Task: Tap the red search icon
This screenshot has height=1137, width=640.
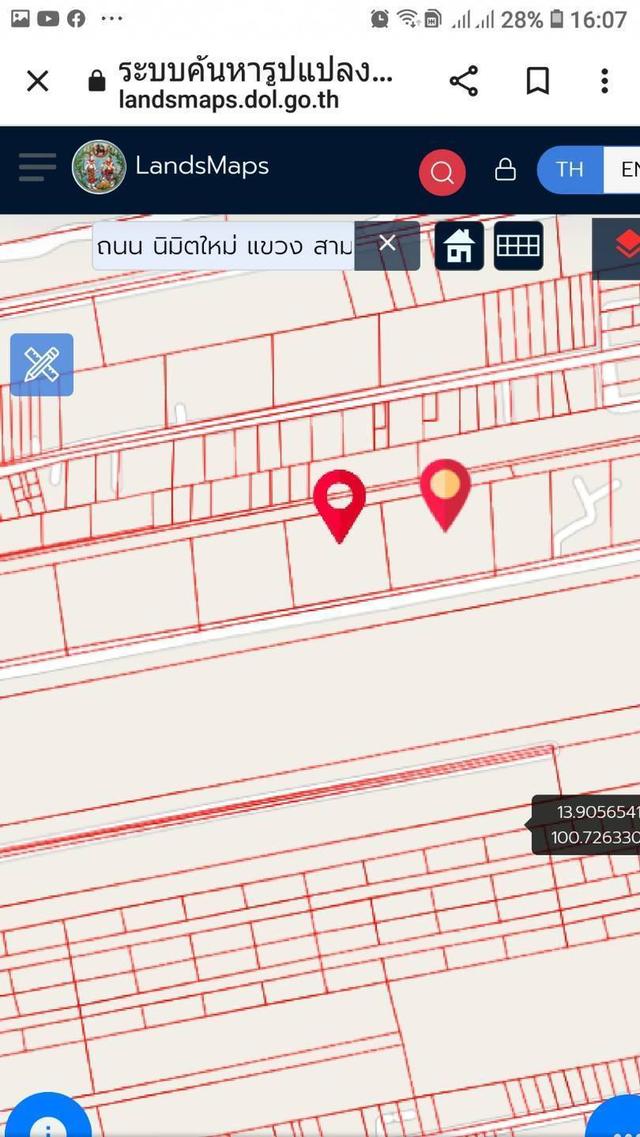Action: tap(442, 173)
